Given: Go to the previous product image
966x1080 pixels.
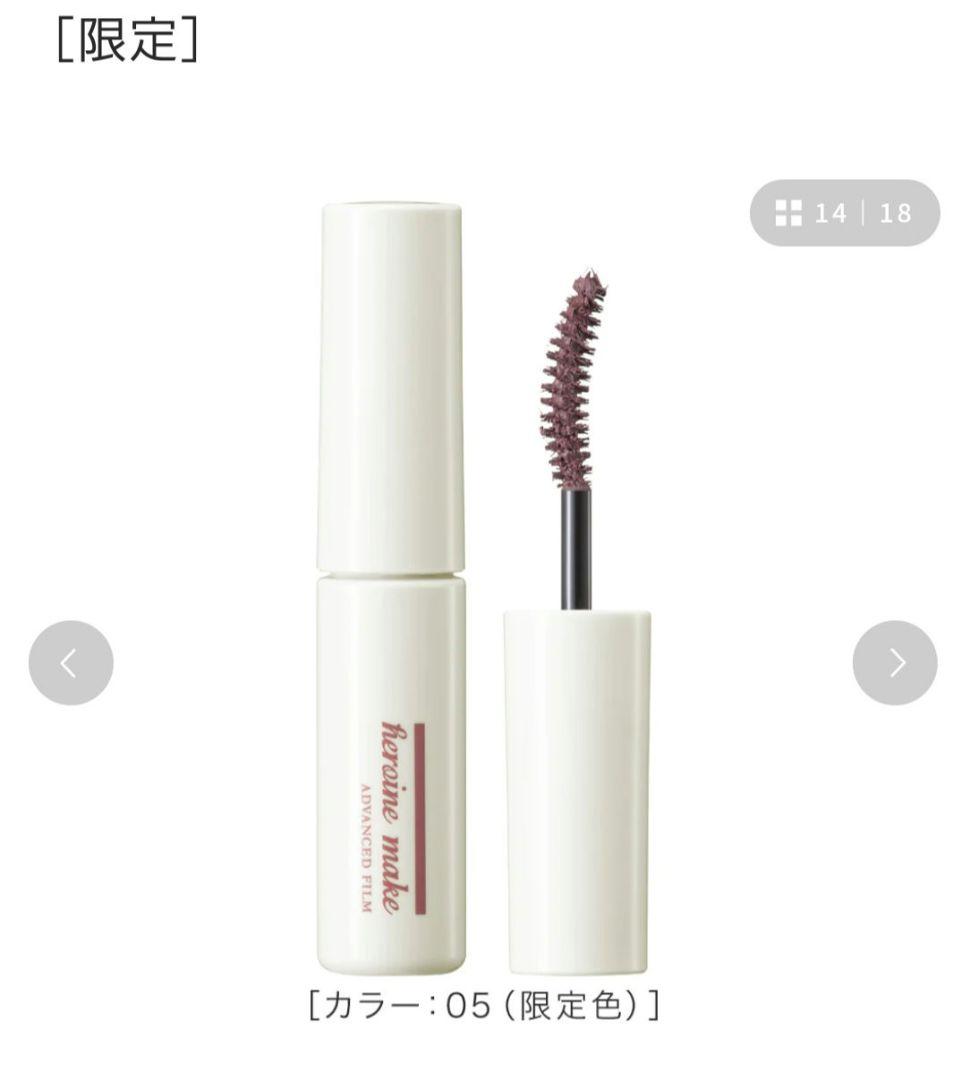Looking at the screenshot, I should pyautogui.click(x=71, y=663).
